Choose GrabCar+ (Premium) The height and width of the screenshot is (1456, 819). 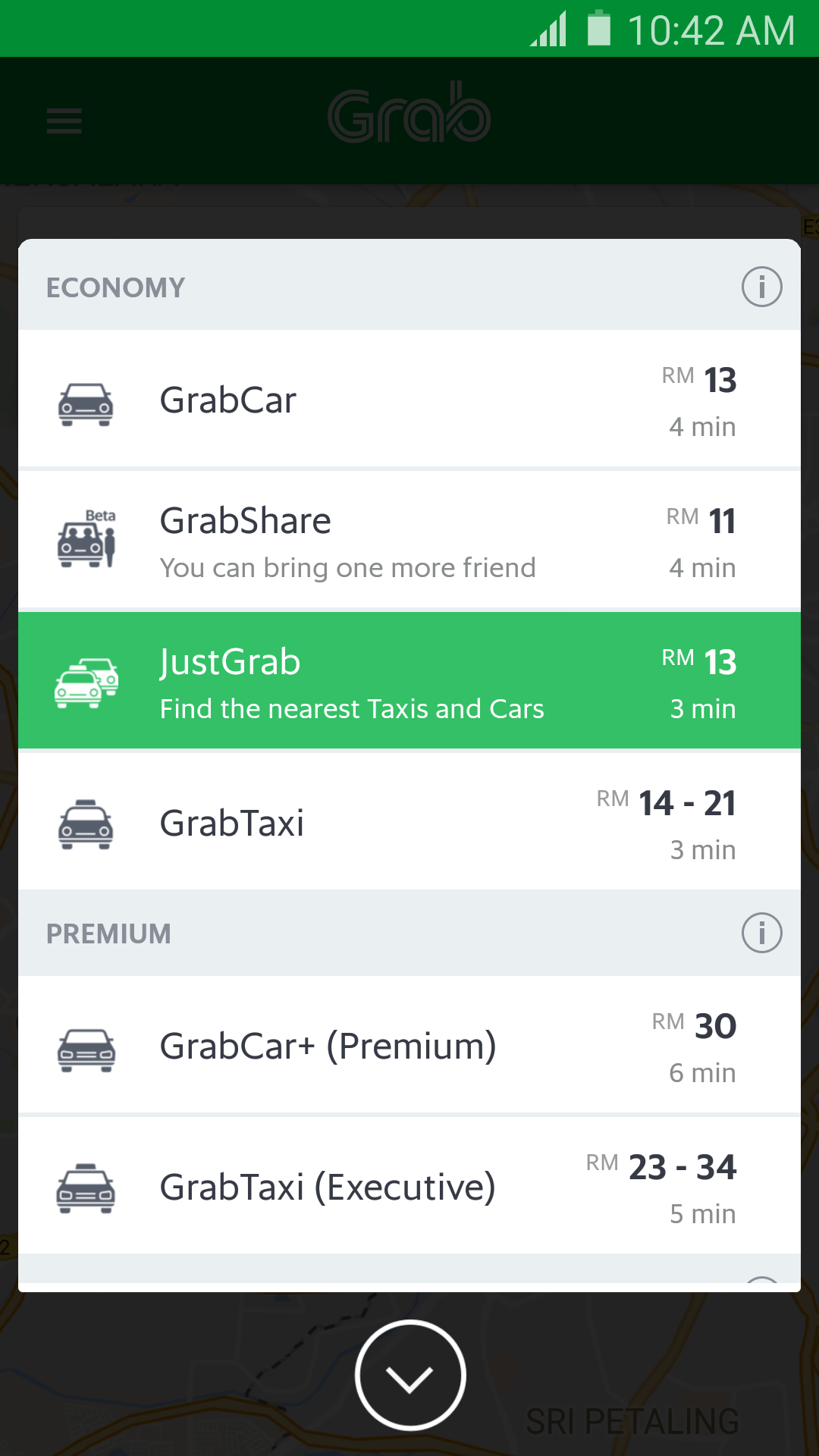point(409,1046)
